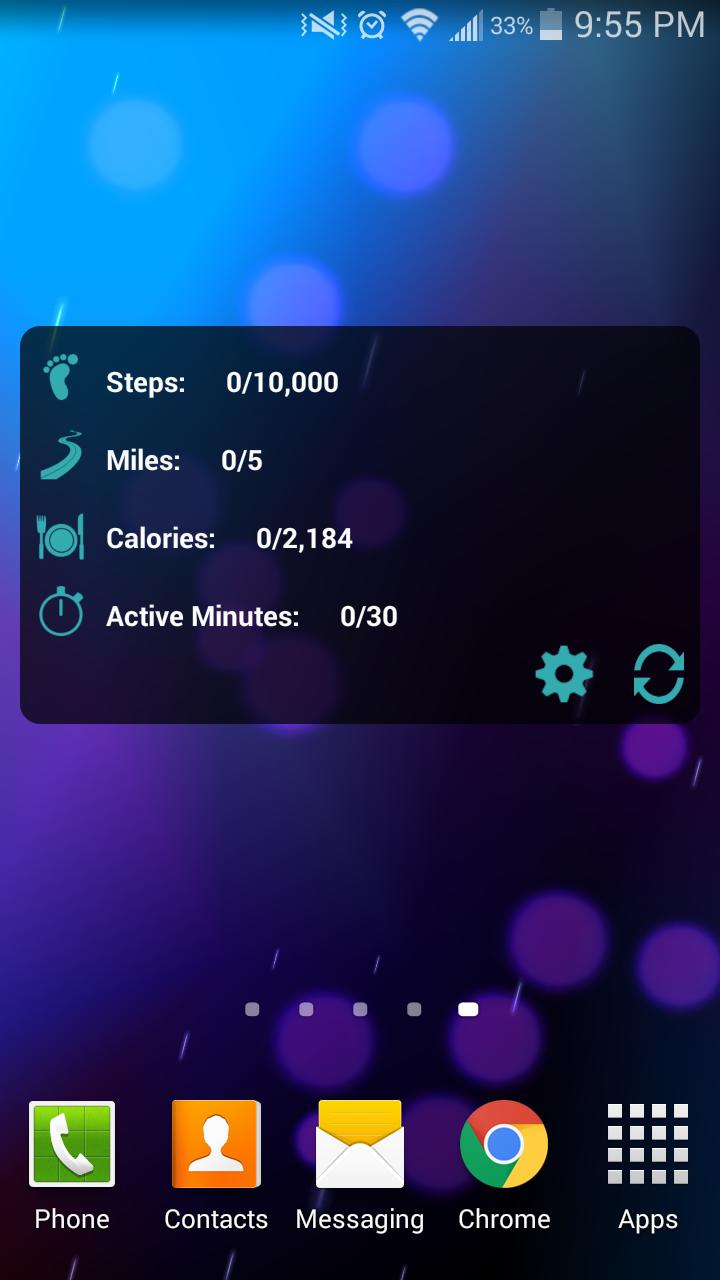
Task: Tap the fork and plate Calories icon
Action: [60, 537]
